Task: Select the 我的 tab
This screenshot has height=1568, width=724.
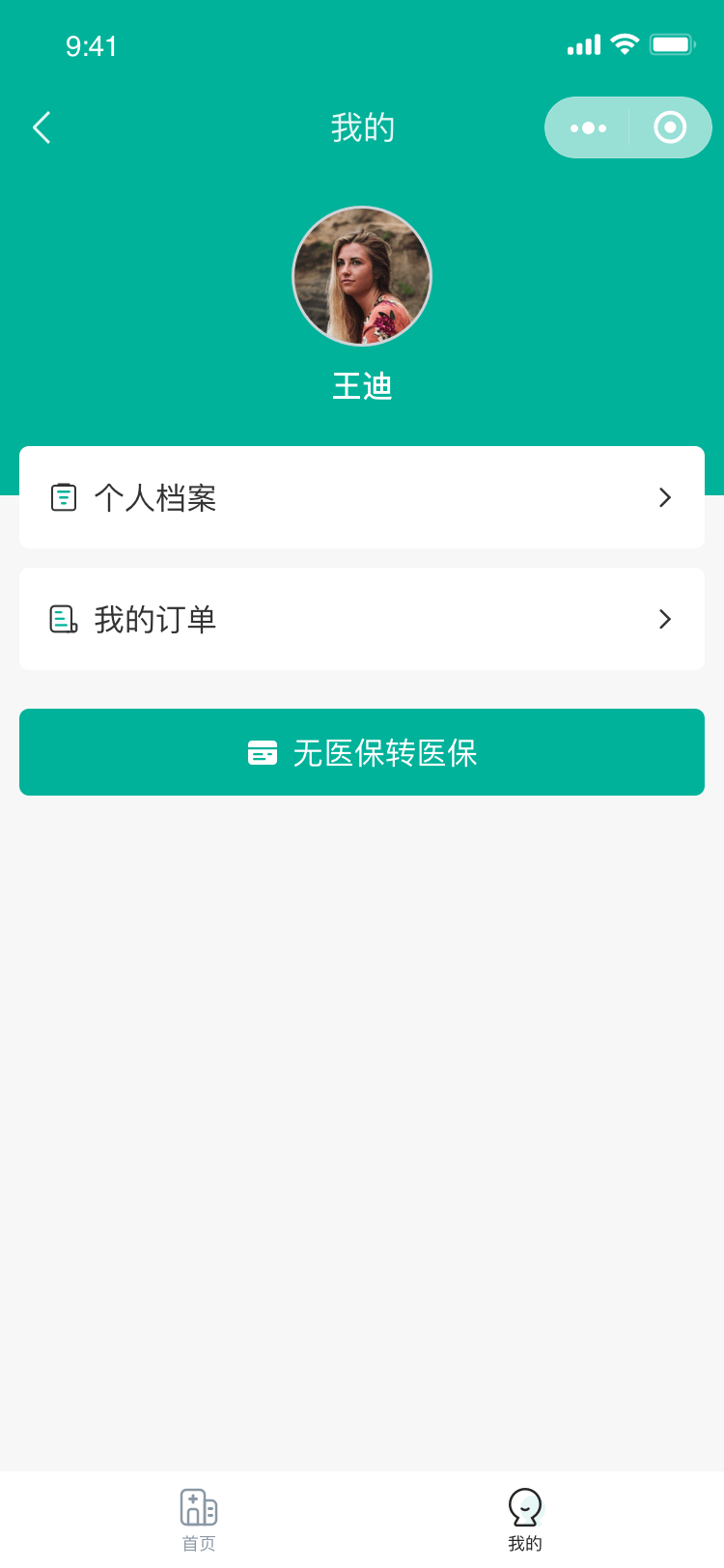Action: 525,1518
